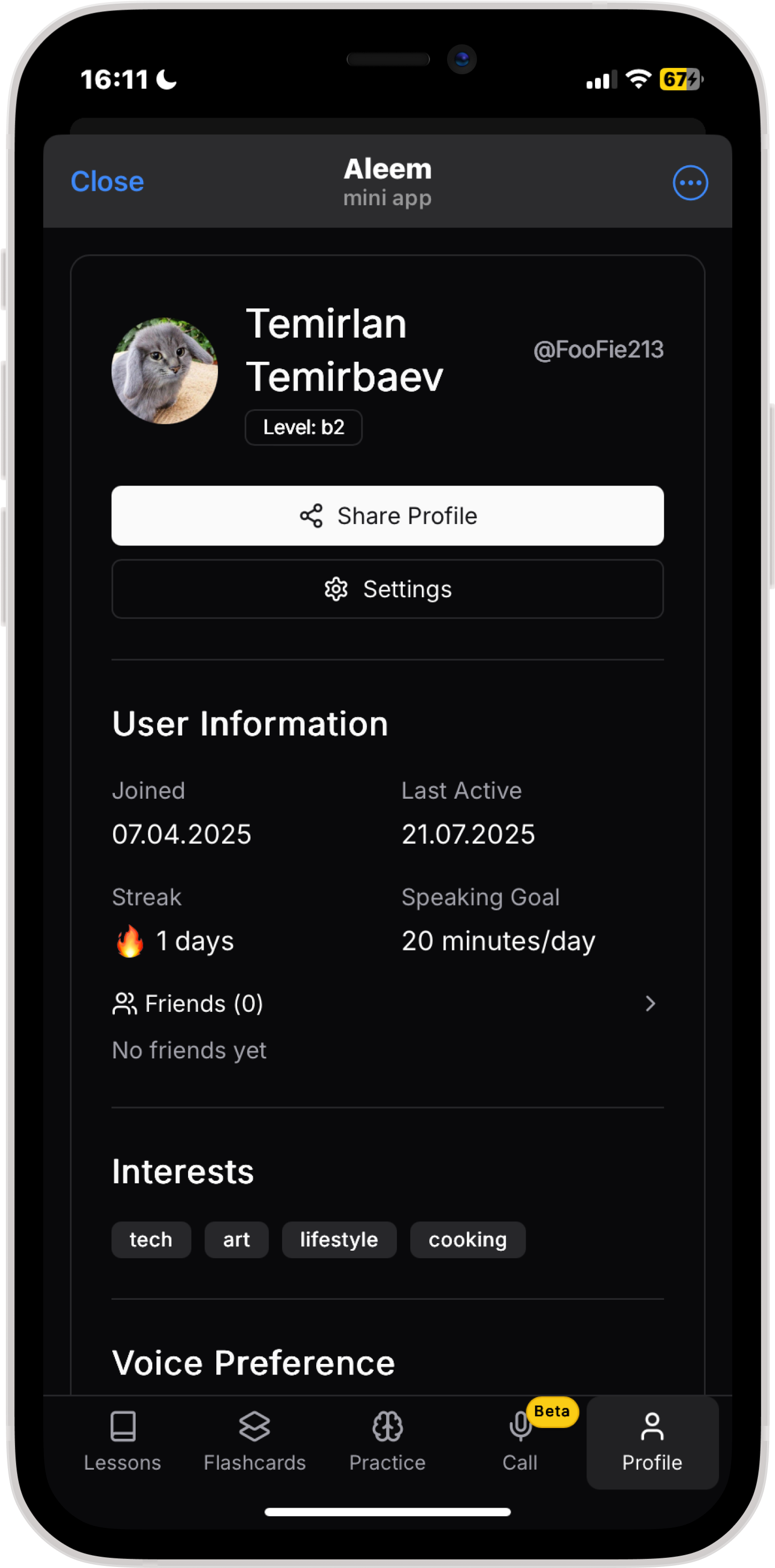The width and height of the screenshot is (775, 1568).
Task: Open the Friends list
Action: pyautogui.click(x=387, y=1004)
